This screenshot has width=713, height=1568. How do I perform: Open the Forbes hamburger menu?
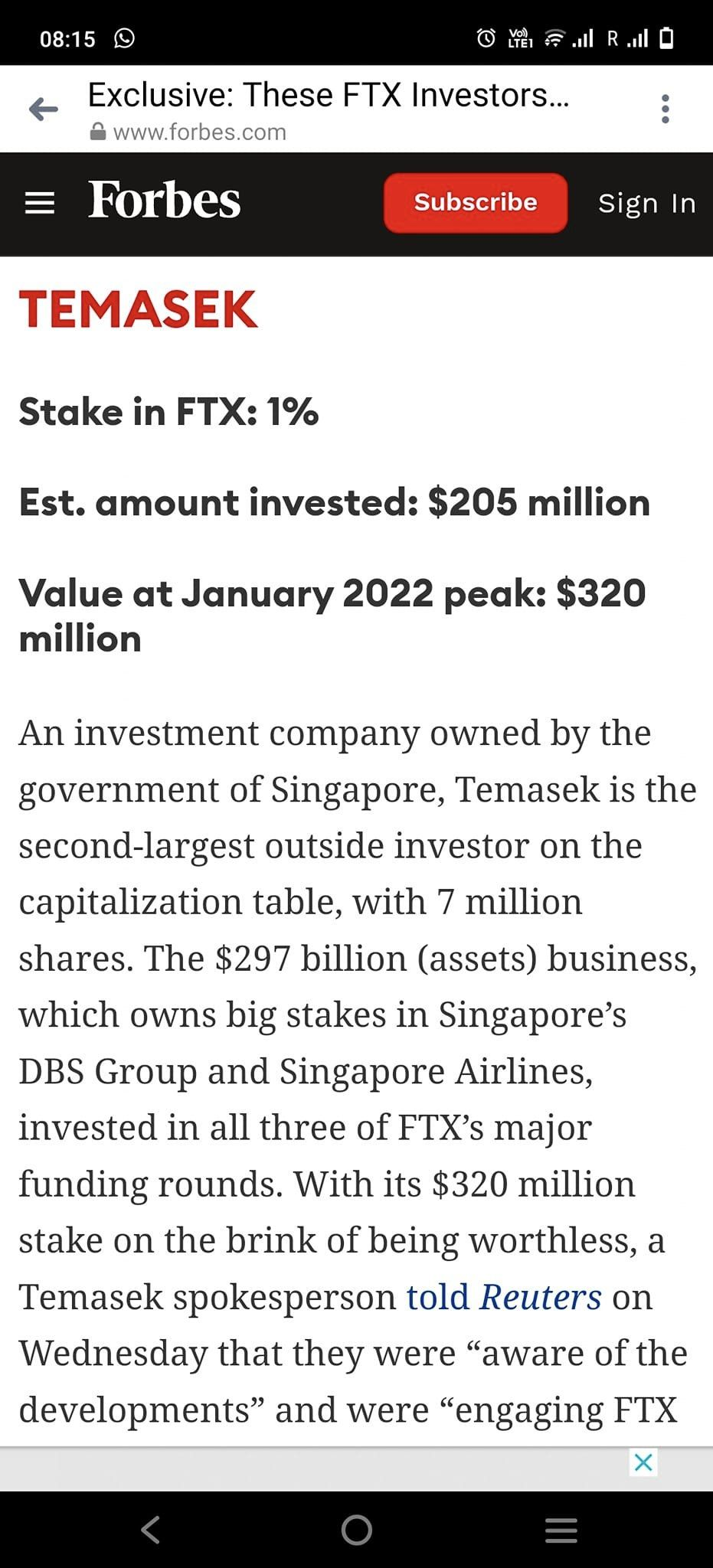[40, 203]
